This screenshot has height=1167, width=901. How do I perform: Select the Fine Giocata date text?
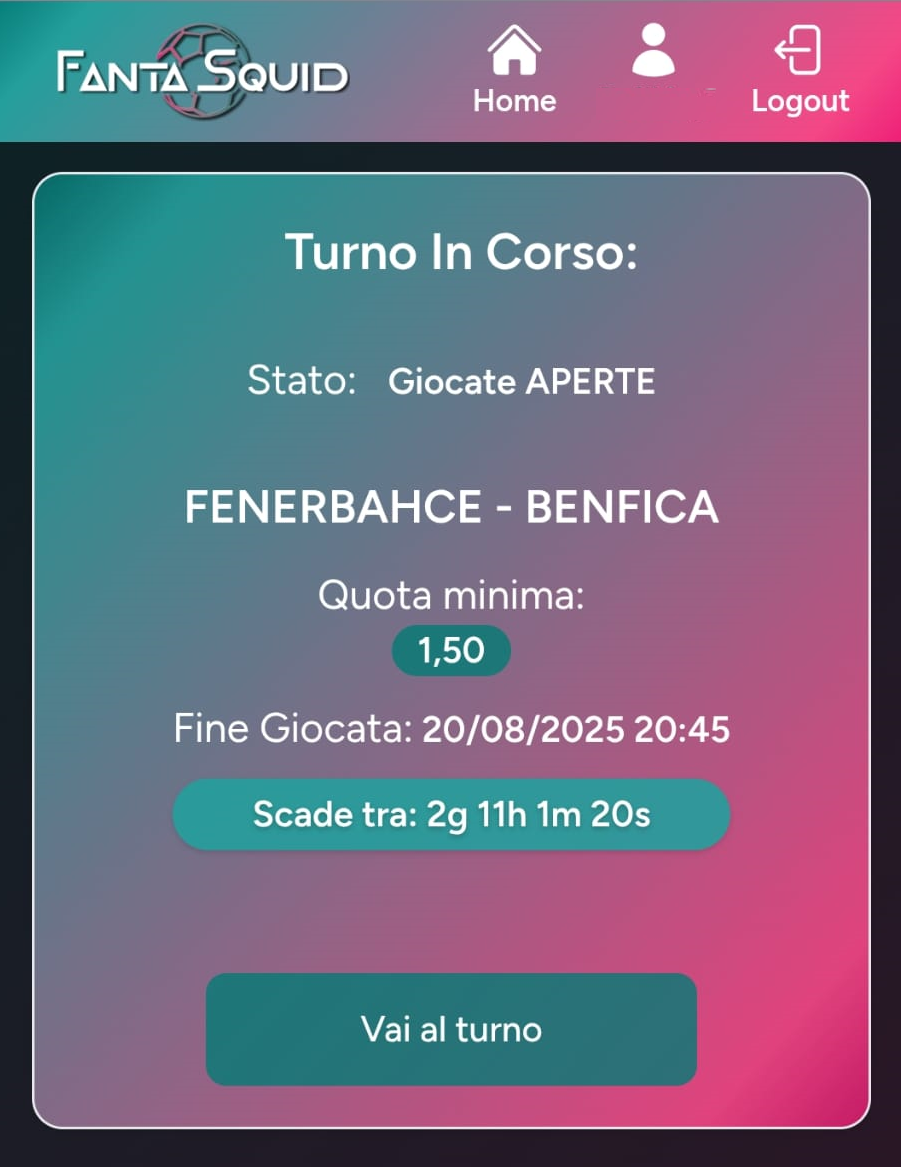pos(452,729)
